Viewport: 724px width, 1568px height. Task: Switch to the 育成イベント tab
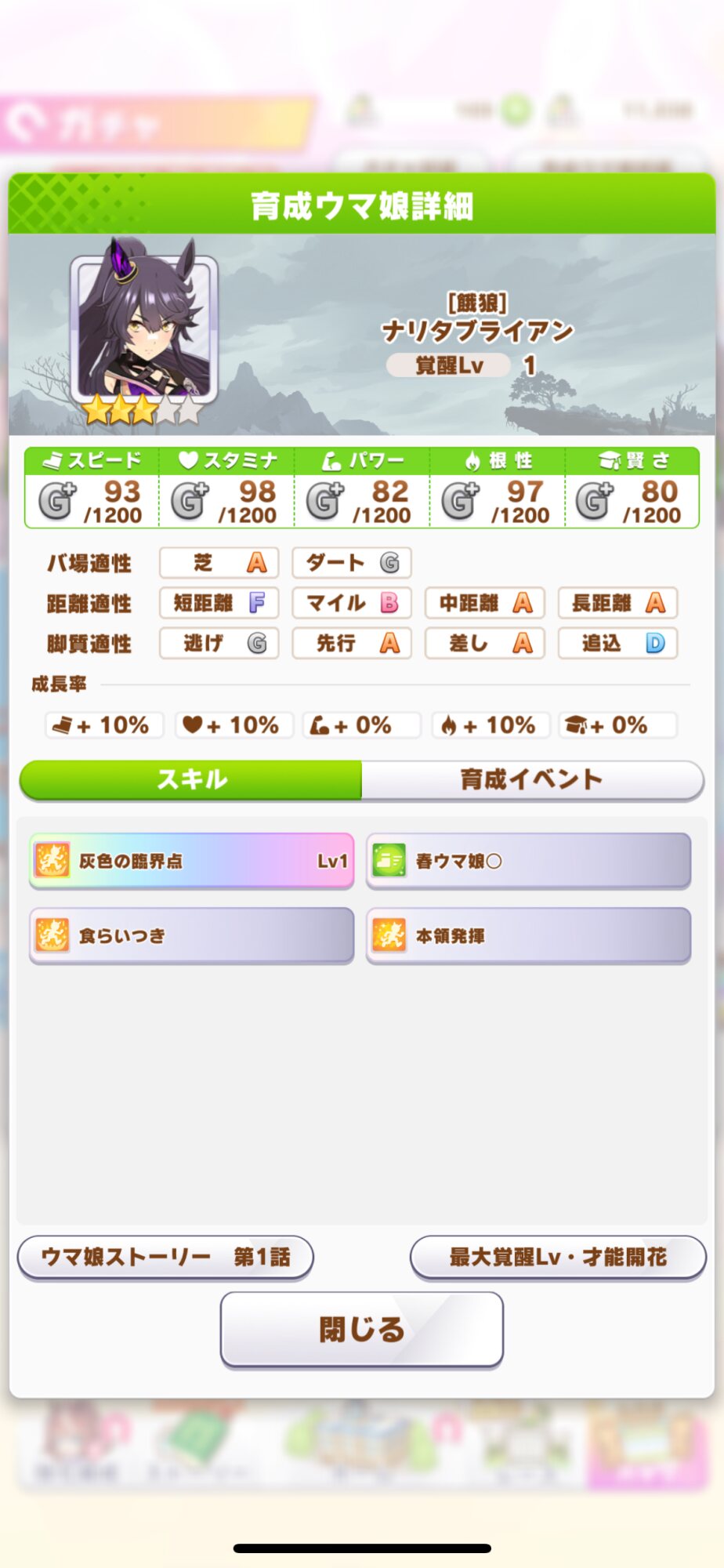532,779
